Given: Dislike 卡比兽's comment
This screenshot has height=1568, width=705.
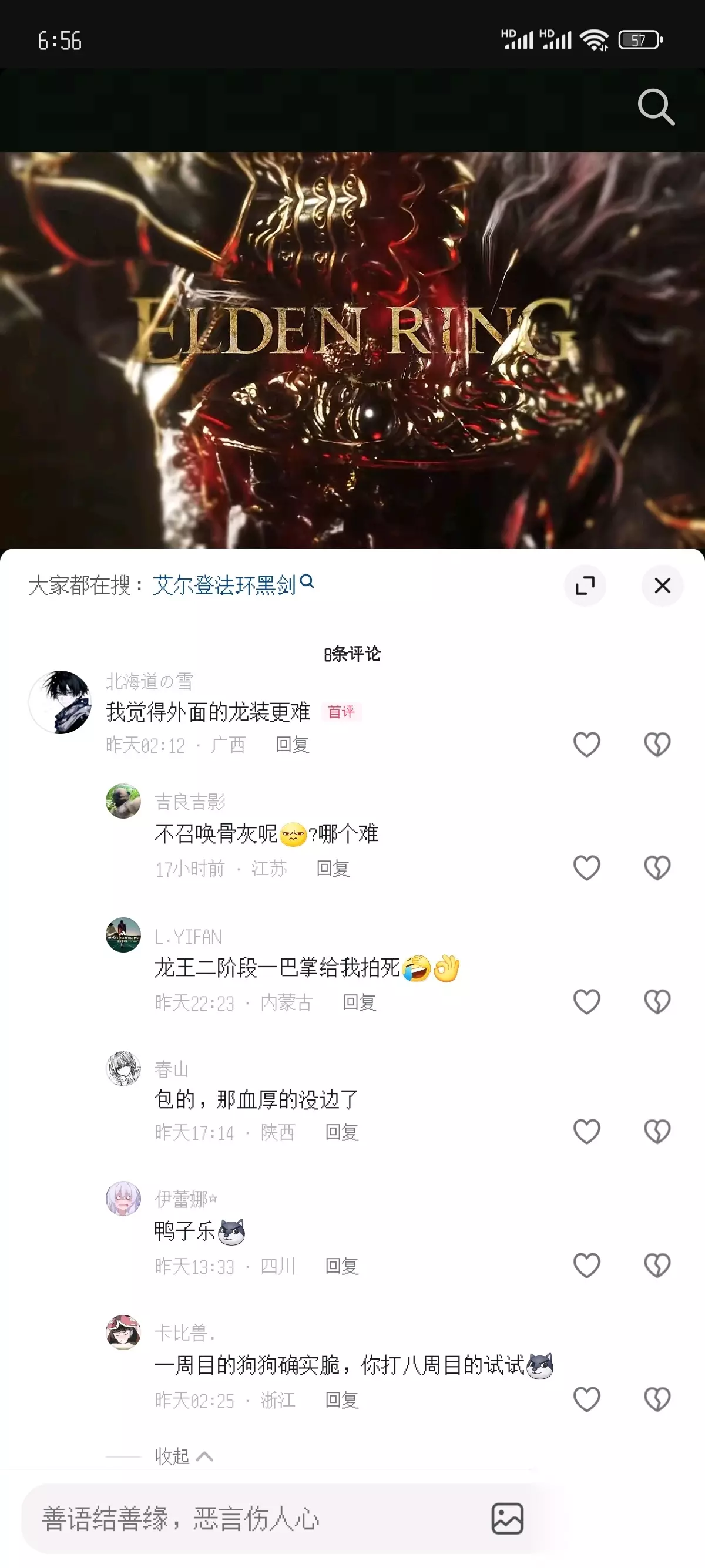Looking at the screenshot, I should (657, 1399).
